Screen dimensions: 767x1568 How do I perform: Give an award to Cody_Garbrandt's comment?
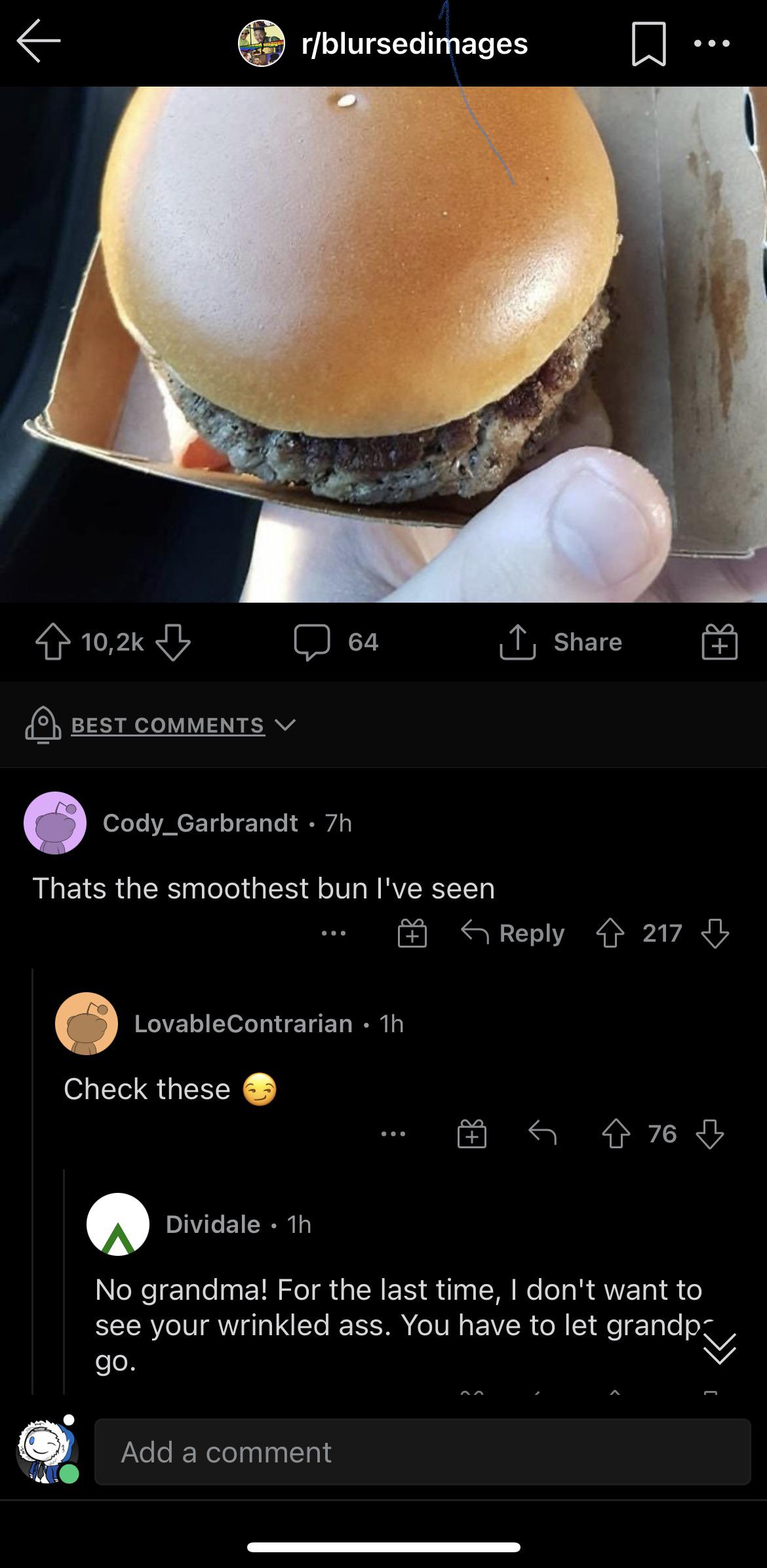point(413,933)
